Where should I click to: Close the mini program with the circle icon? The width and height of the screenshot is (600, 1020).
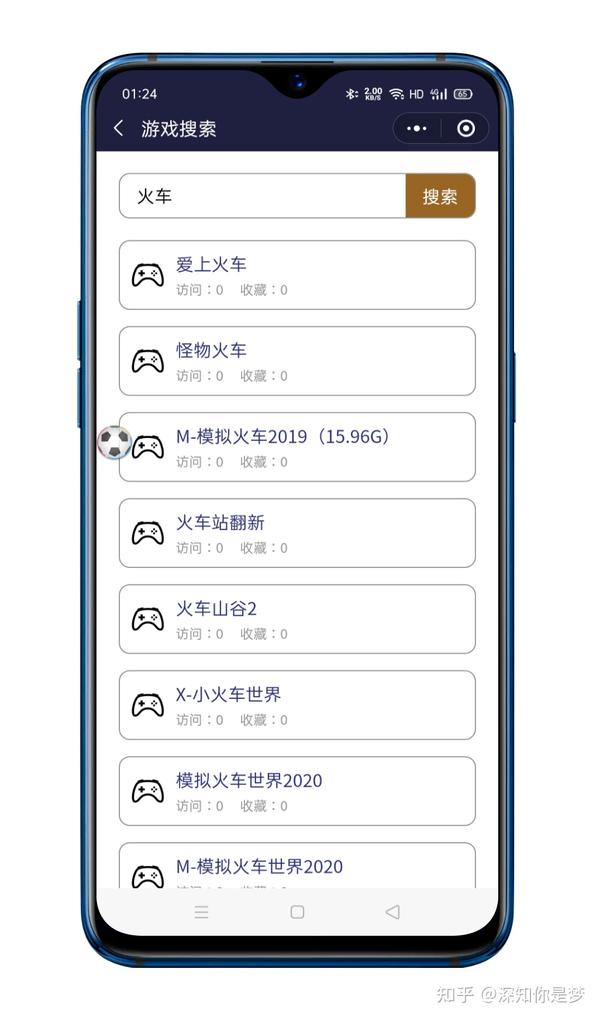(465, 128)
